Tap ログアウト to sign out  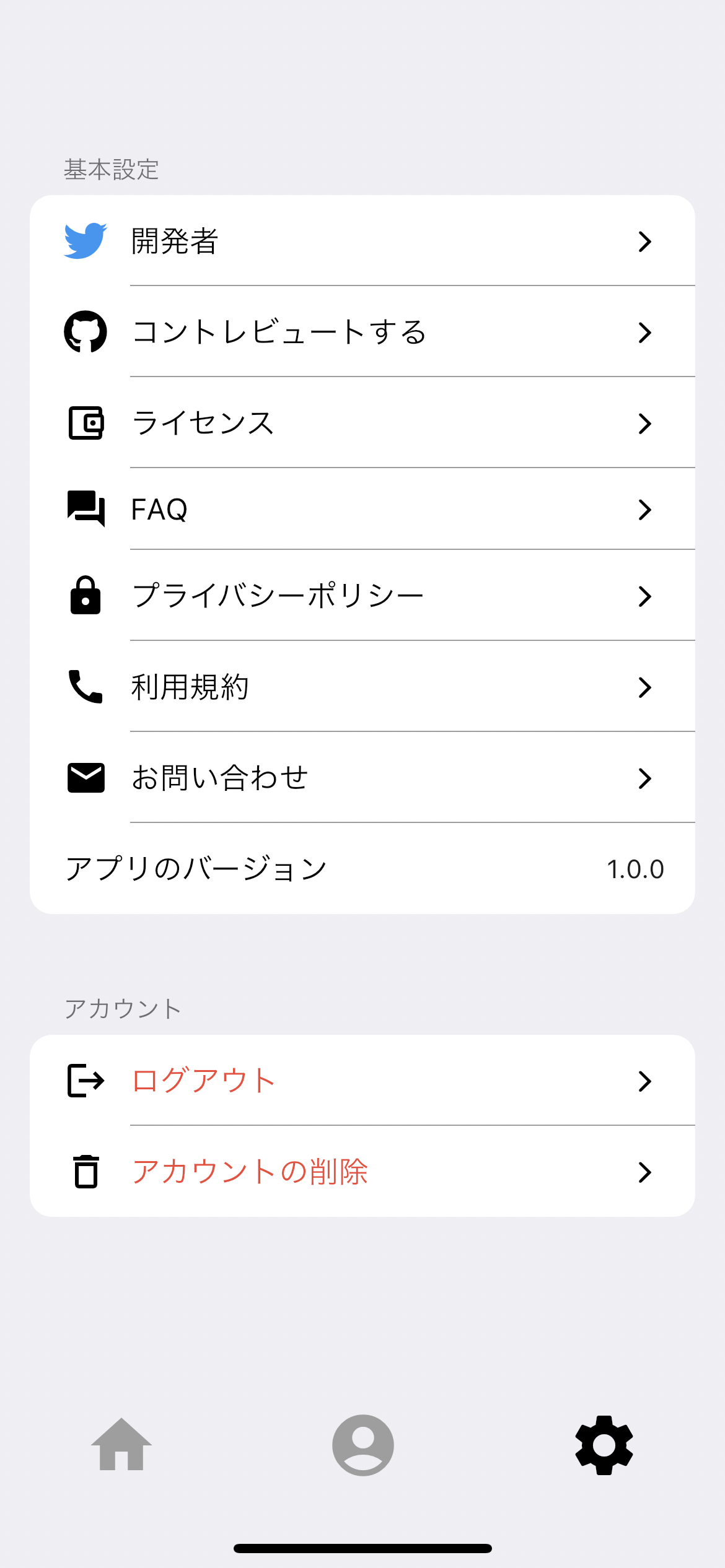click(x=362, y=1081)
